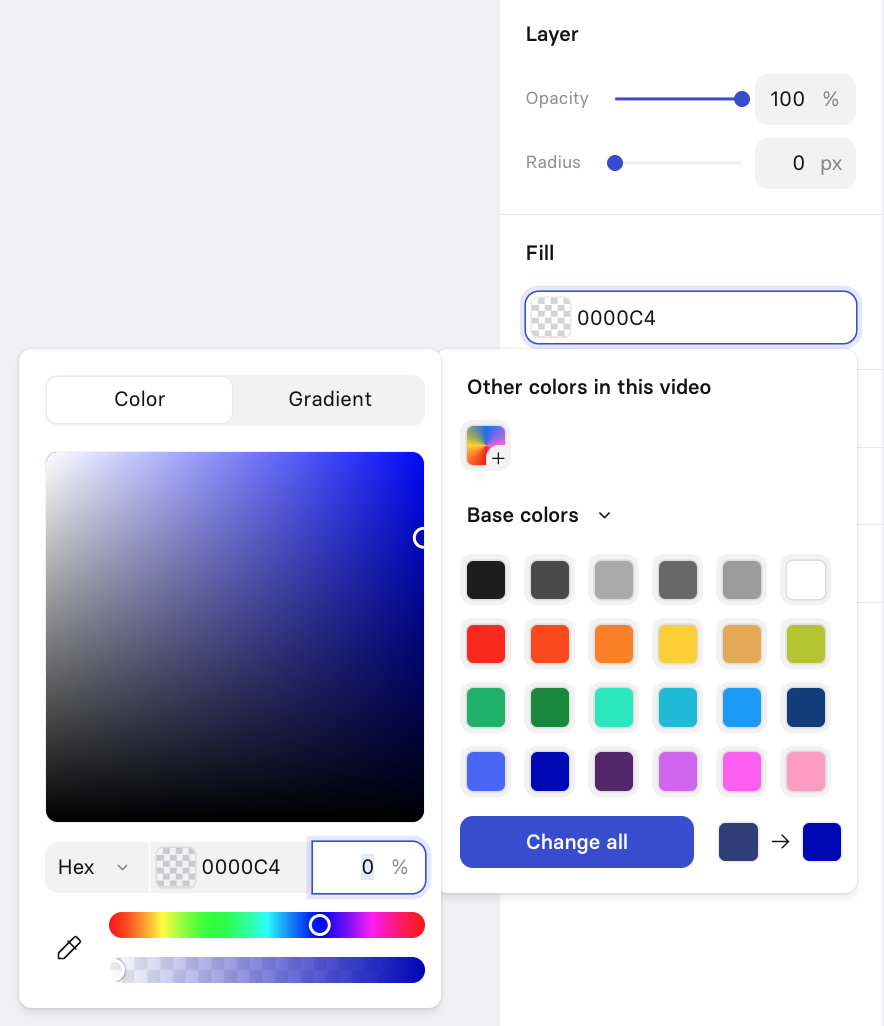884x1026 pixels.
Task: Select the black base color swatch
Action: (486, 580)
